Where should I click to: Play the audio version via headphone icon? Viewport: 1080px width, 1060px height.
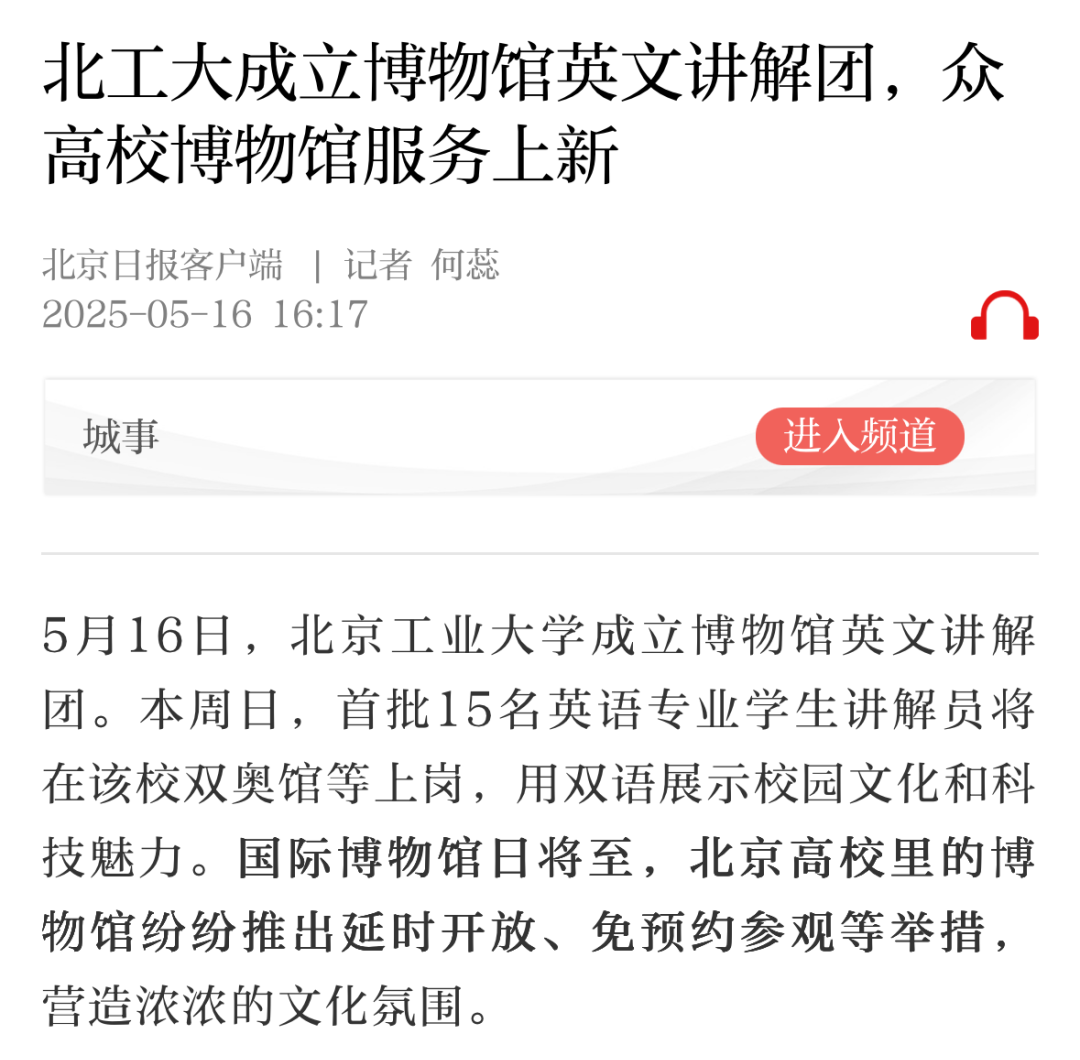(x=1004, y=316)
